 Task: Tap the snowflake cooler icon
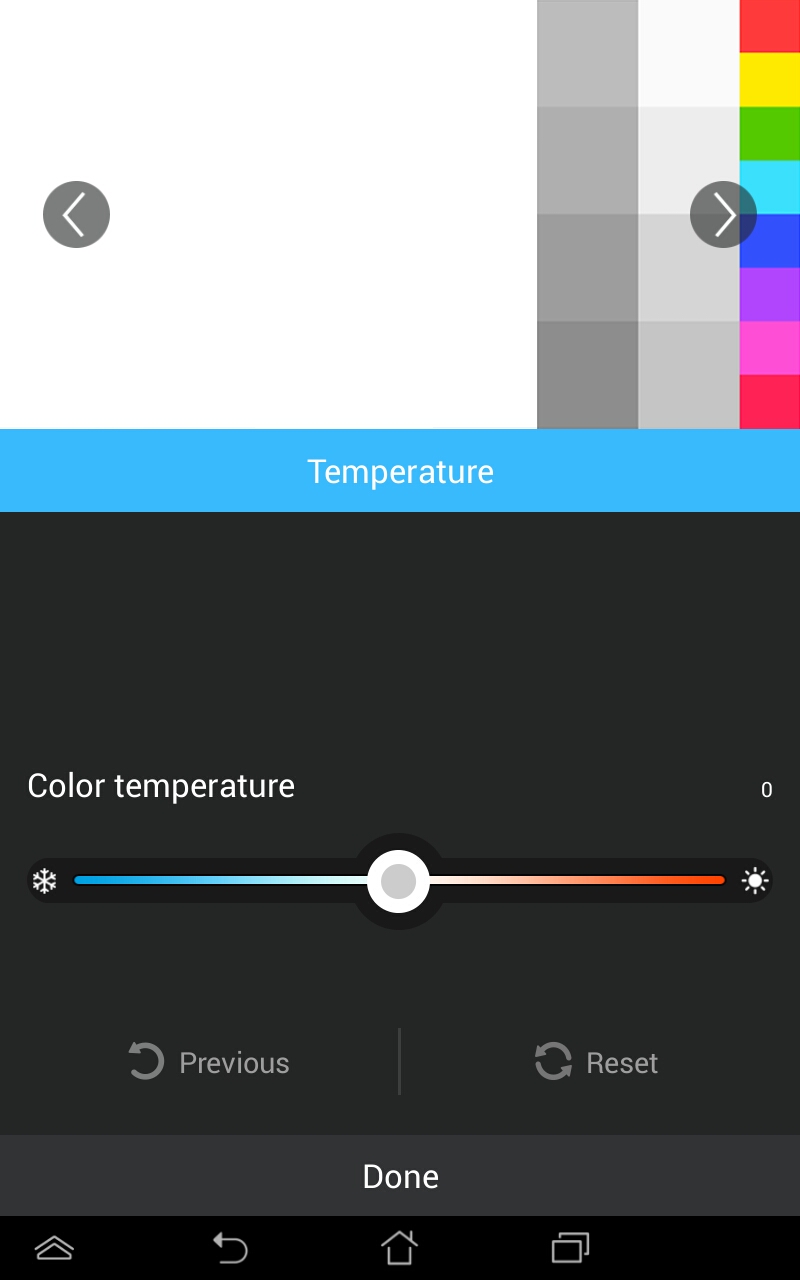(45, 881)
